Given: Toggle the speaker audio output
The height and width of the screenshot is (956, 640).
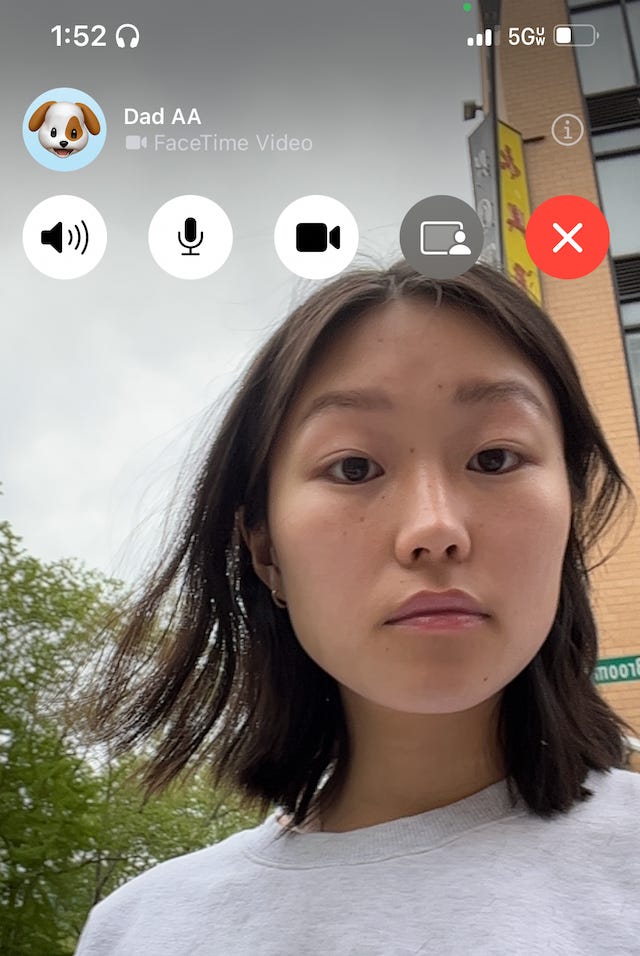Looking at the screenshot, I should [65, 237].
